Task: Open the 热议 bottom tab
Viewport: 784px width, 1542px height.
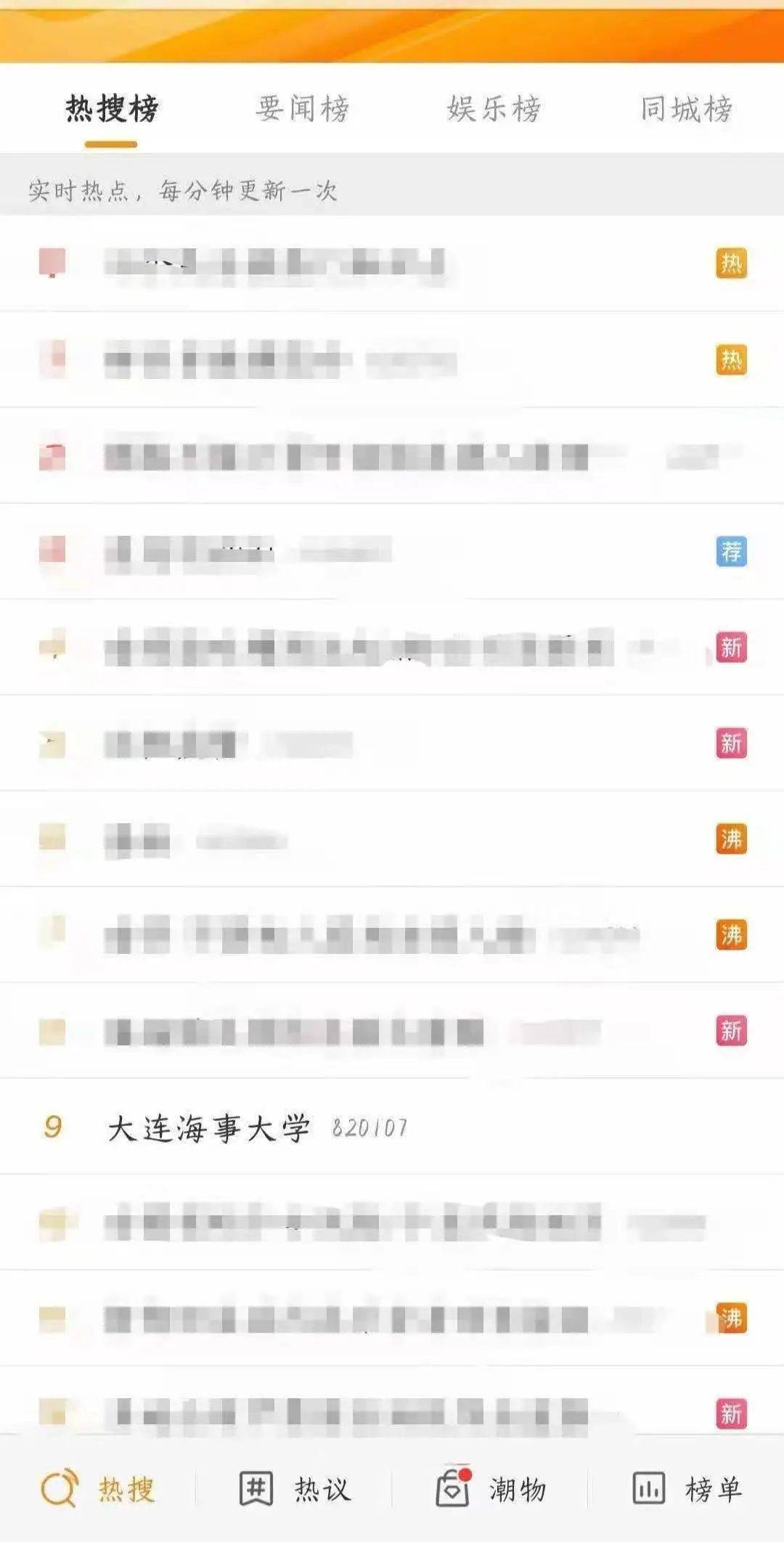Action: tap(295, 1490)
